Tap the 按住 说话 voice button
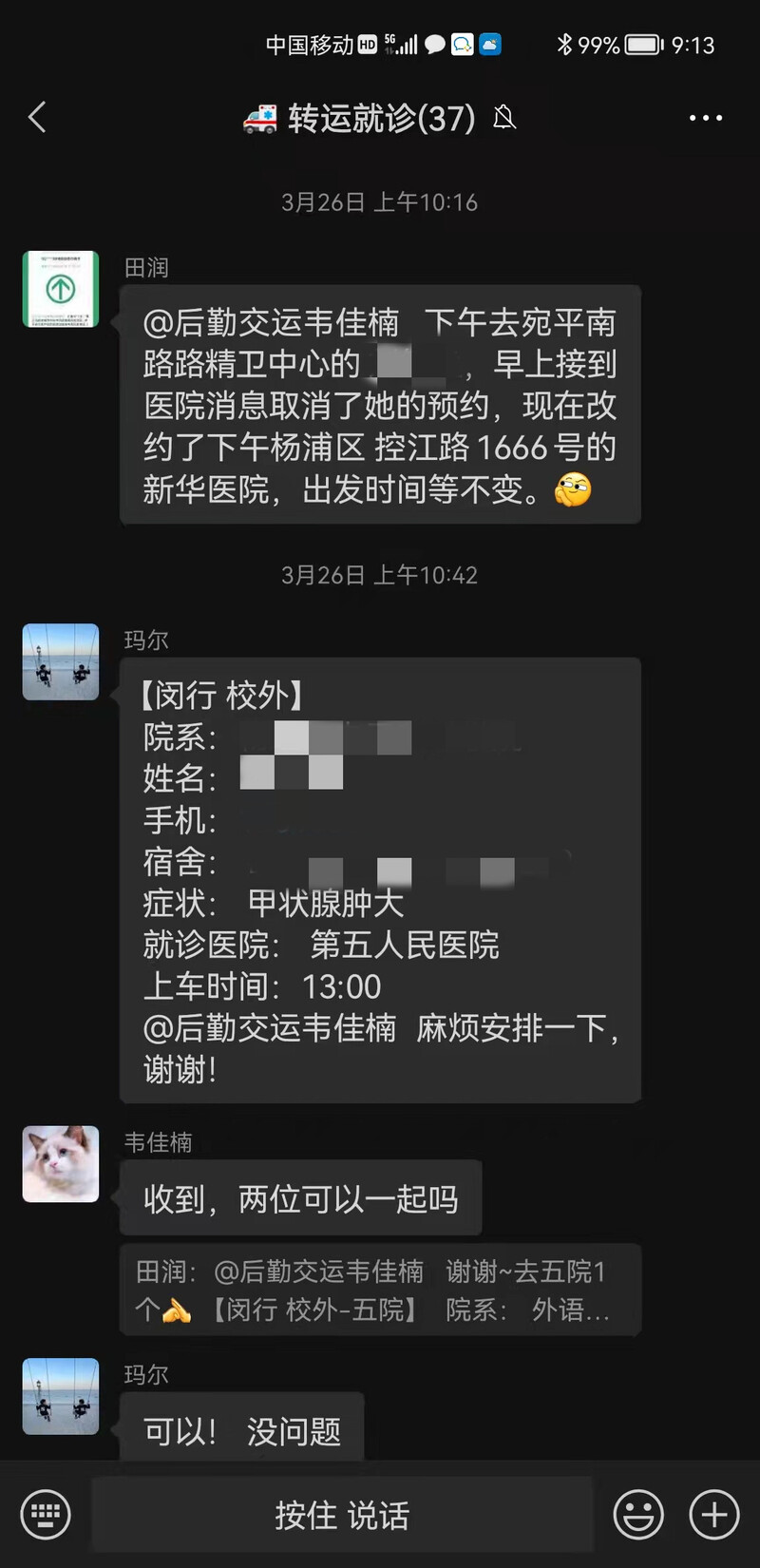The height and width of the screenshot is (1568, 760). click(343, 1515)
